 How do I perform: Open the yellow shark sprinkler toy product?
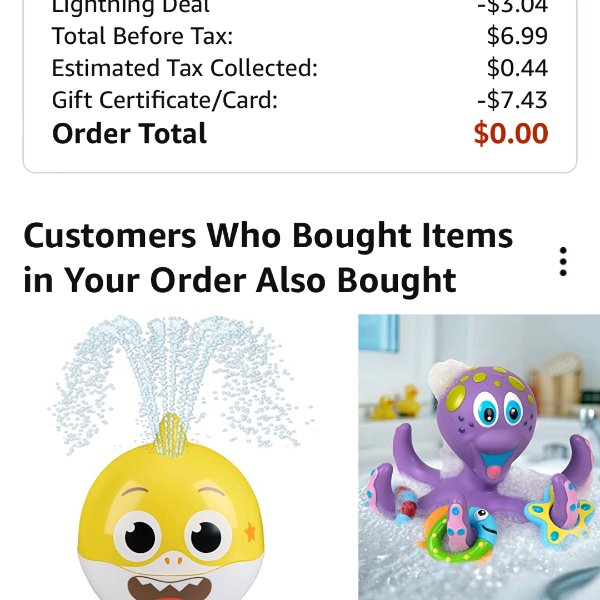click(x=180, y=470)
